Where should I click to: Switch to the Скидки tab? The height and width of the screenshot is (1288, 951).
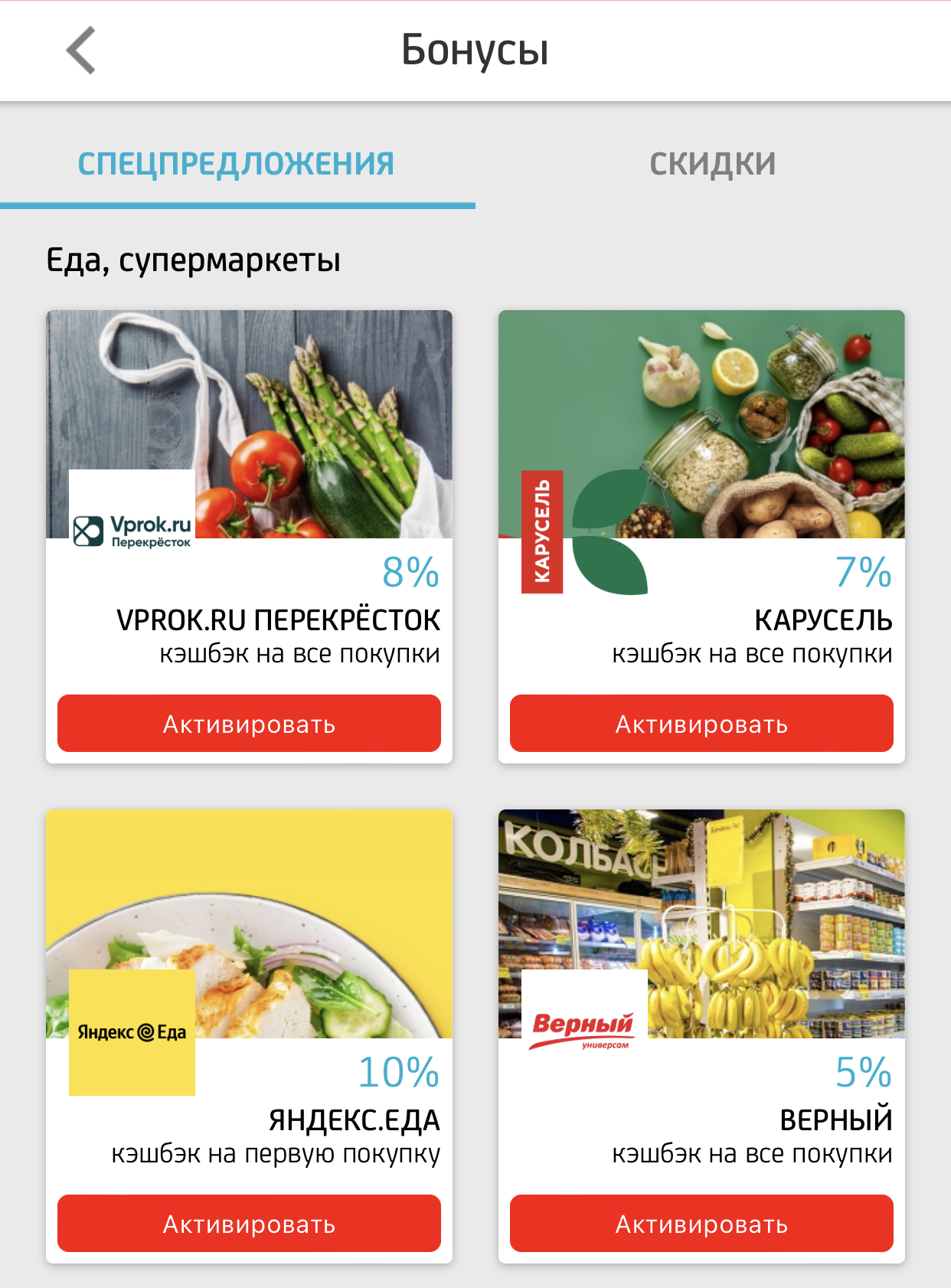(713, 164)
